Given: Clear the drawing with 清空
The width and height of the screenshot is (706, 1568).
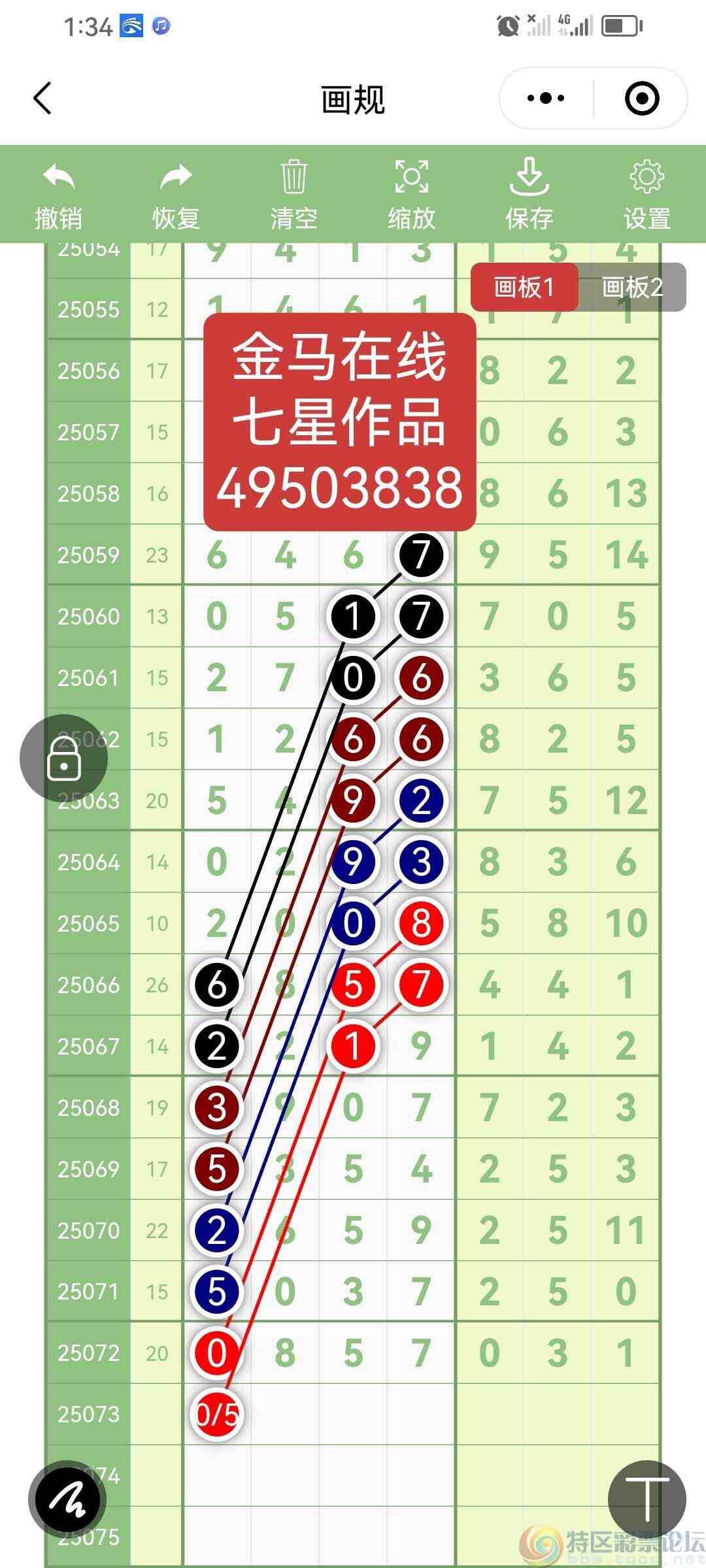Looking at the screenshot, I should 294,195.
